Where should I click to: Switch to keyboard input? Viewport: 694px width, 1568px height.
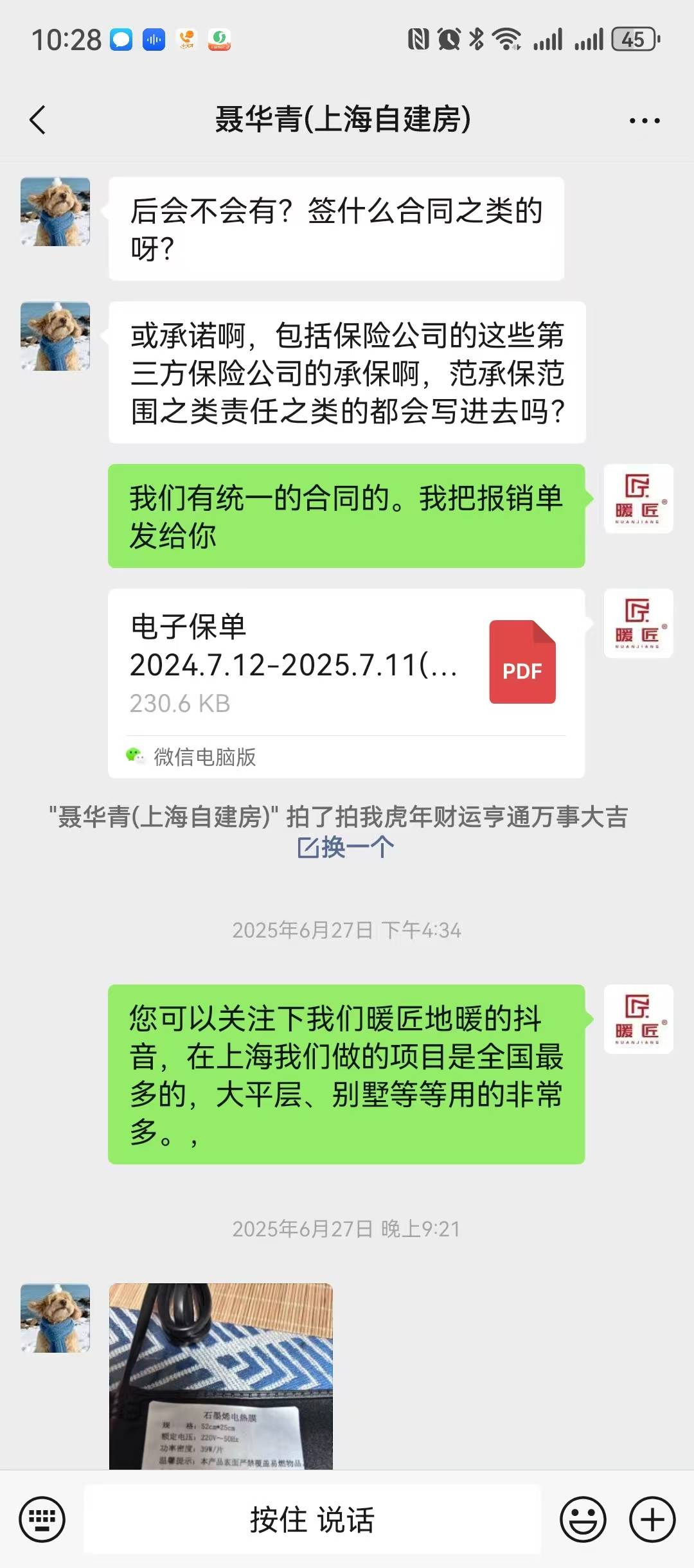(42, 1520)
